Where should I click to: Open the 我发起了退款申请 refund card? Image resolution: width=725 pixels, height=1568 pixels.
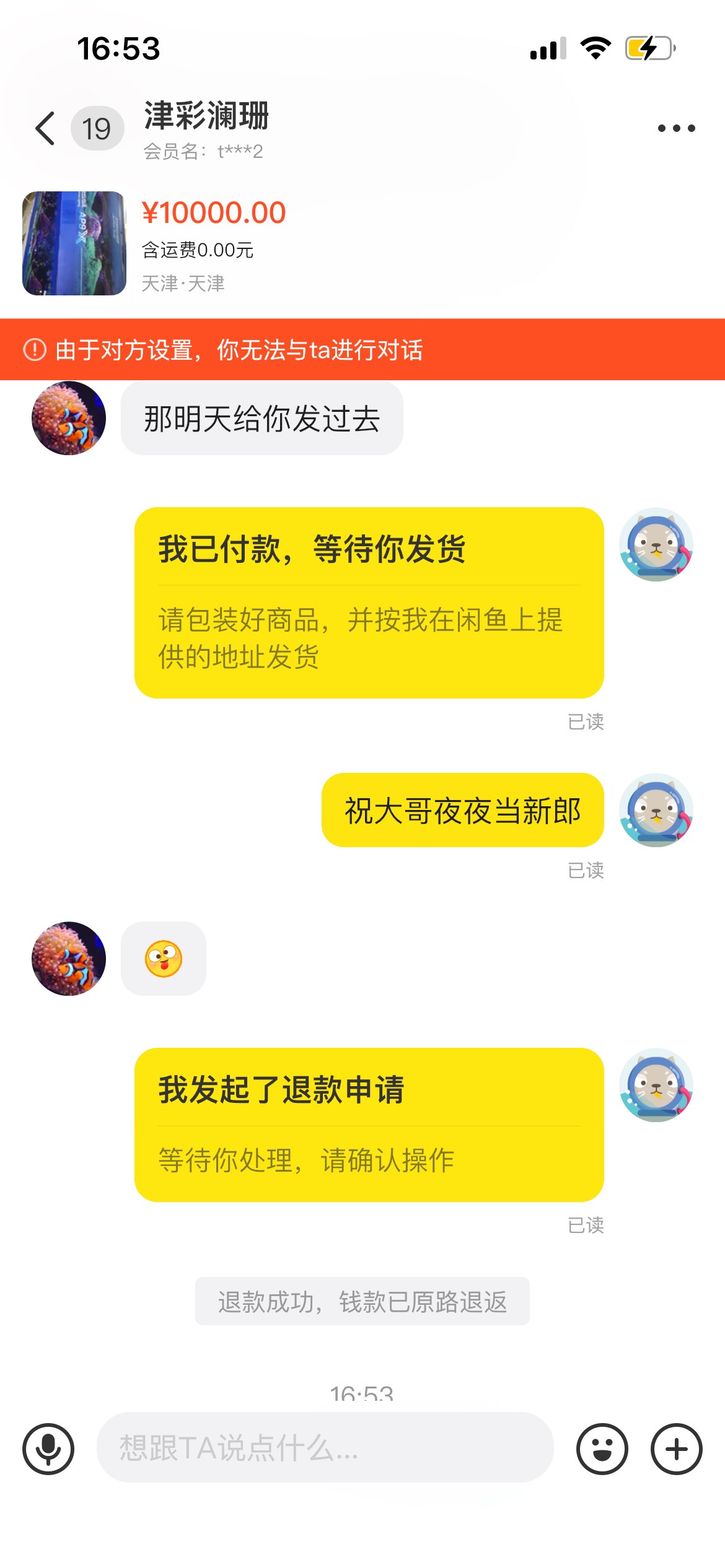(x=369, y=1125)
